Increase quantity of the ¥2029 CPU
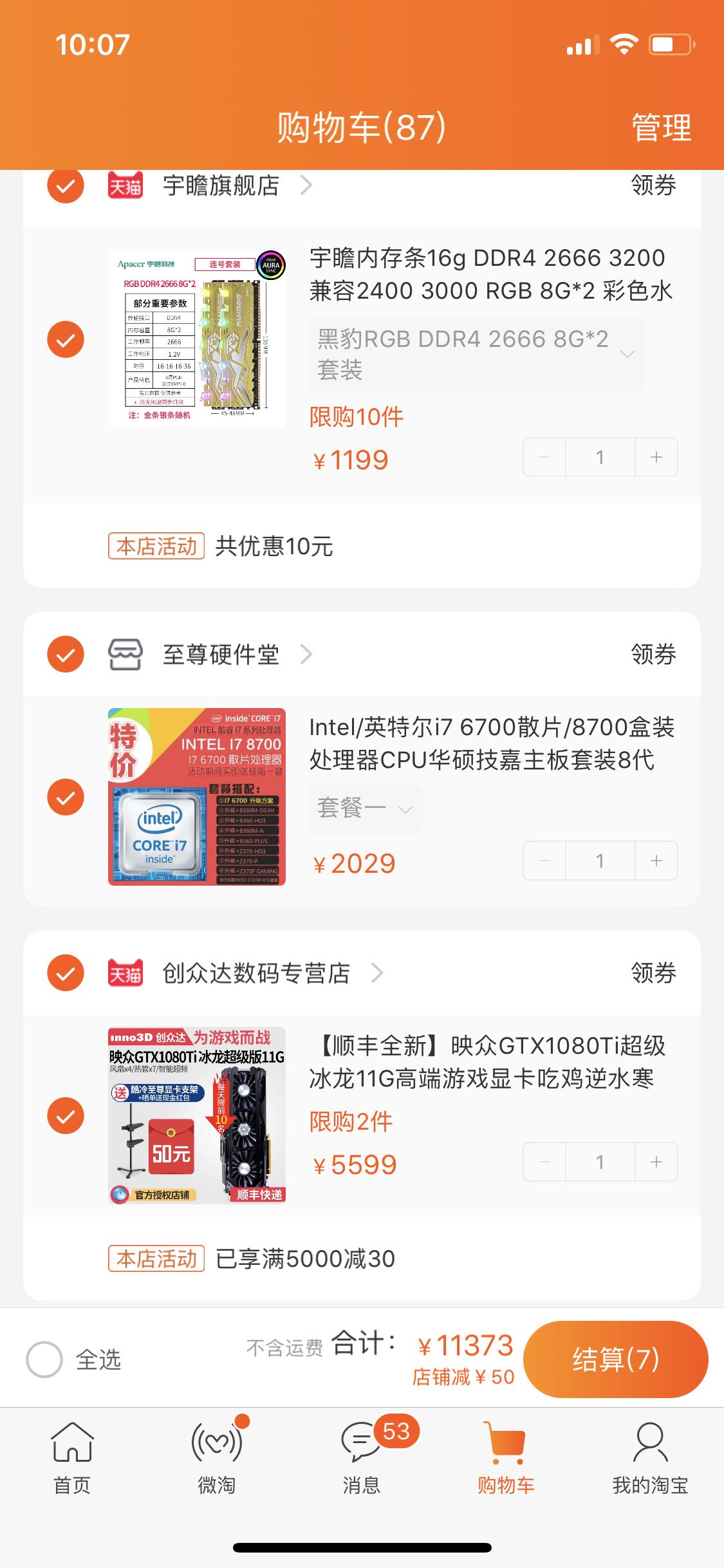Screen dimensions: 724x1568 (x=656, y=861)
